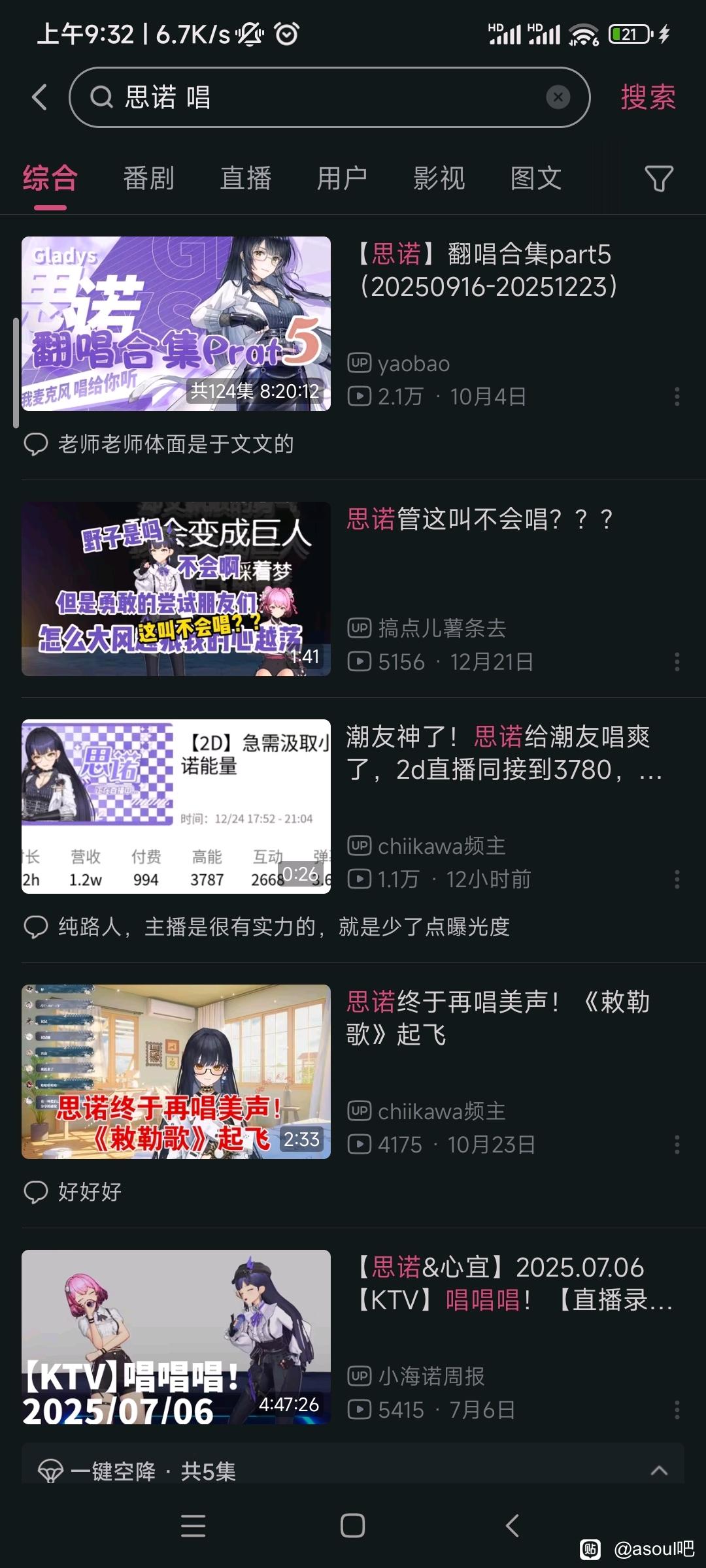706x1568 pixels.
Task: Switch to the 直播 tab
Action: pos(245,178)
